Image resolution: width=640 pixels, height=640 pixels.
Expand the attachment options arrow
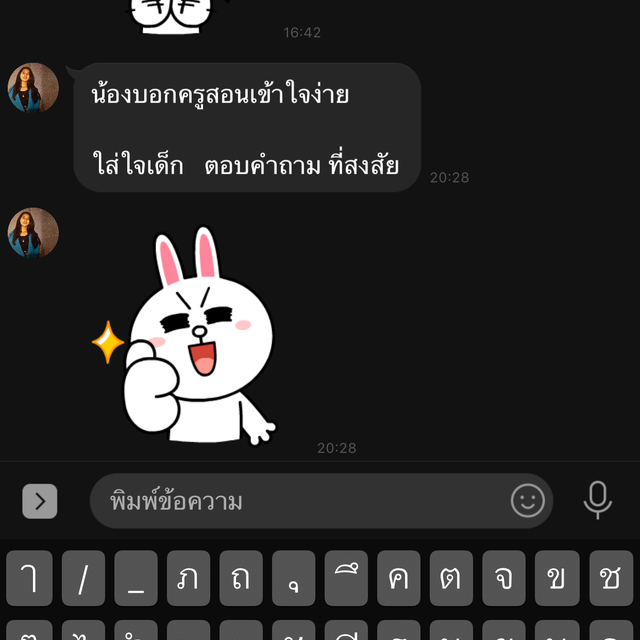pyautogui.click(x=40, y=501)
